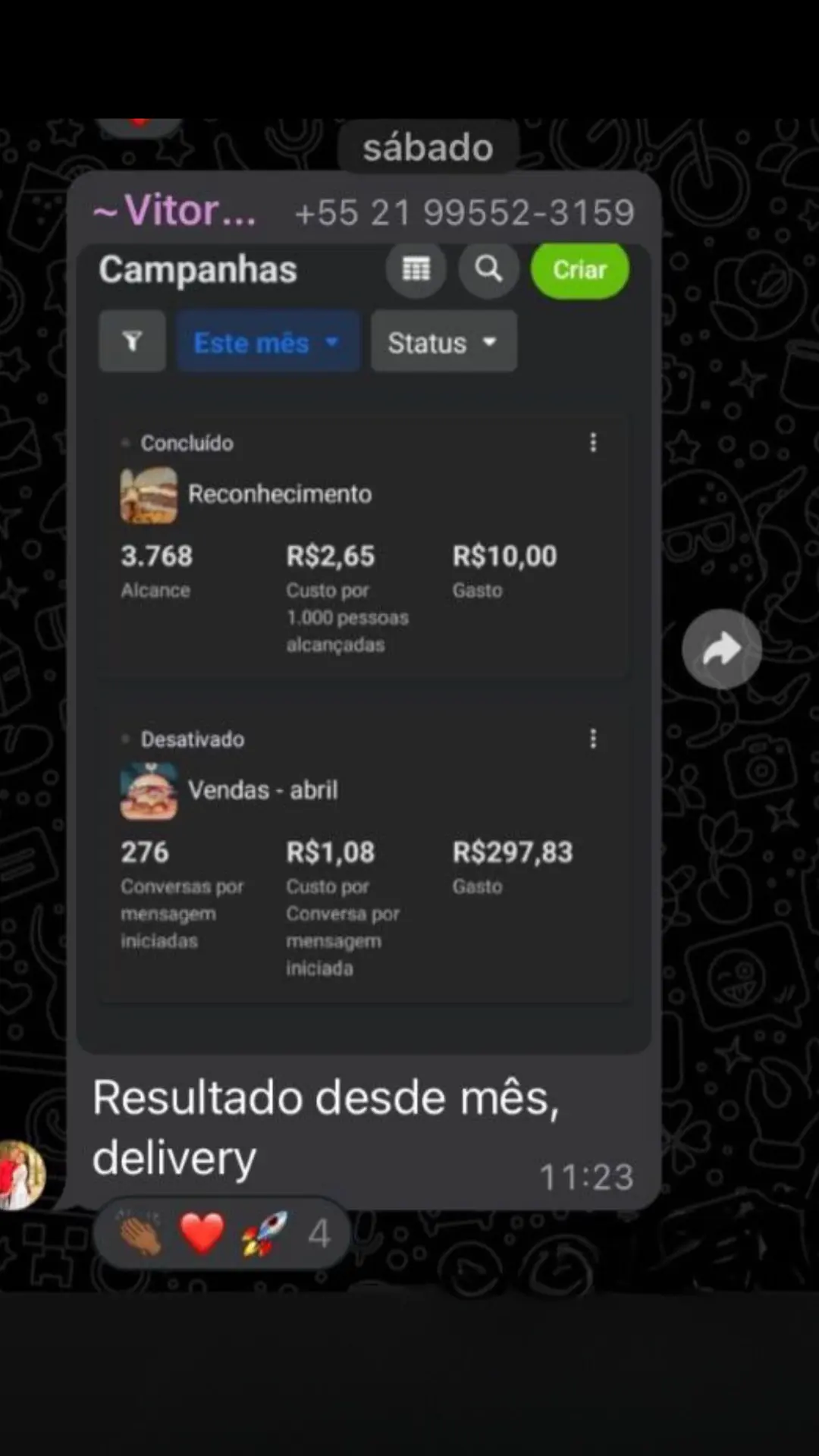Screen dimensions: 819x1456
Task: Click the table view icon next to search
Action: 416,269
